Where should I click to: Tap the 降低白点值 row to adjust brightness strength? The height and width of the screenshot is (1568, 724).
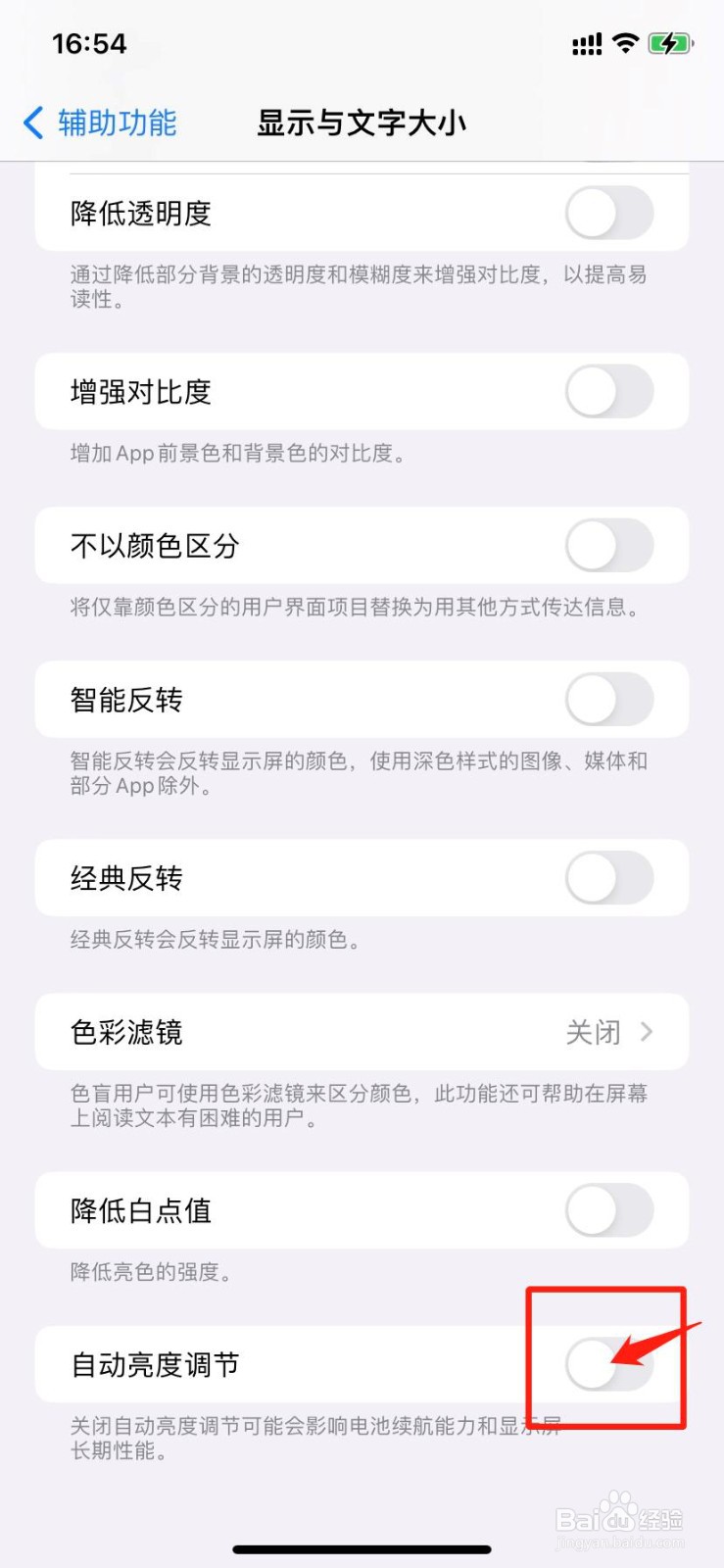[x=294, y=1210]
